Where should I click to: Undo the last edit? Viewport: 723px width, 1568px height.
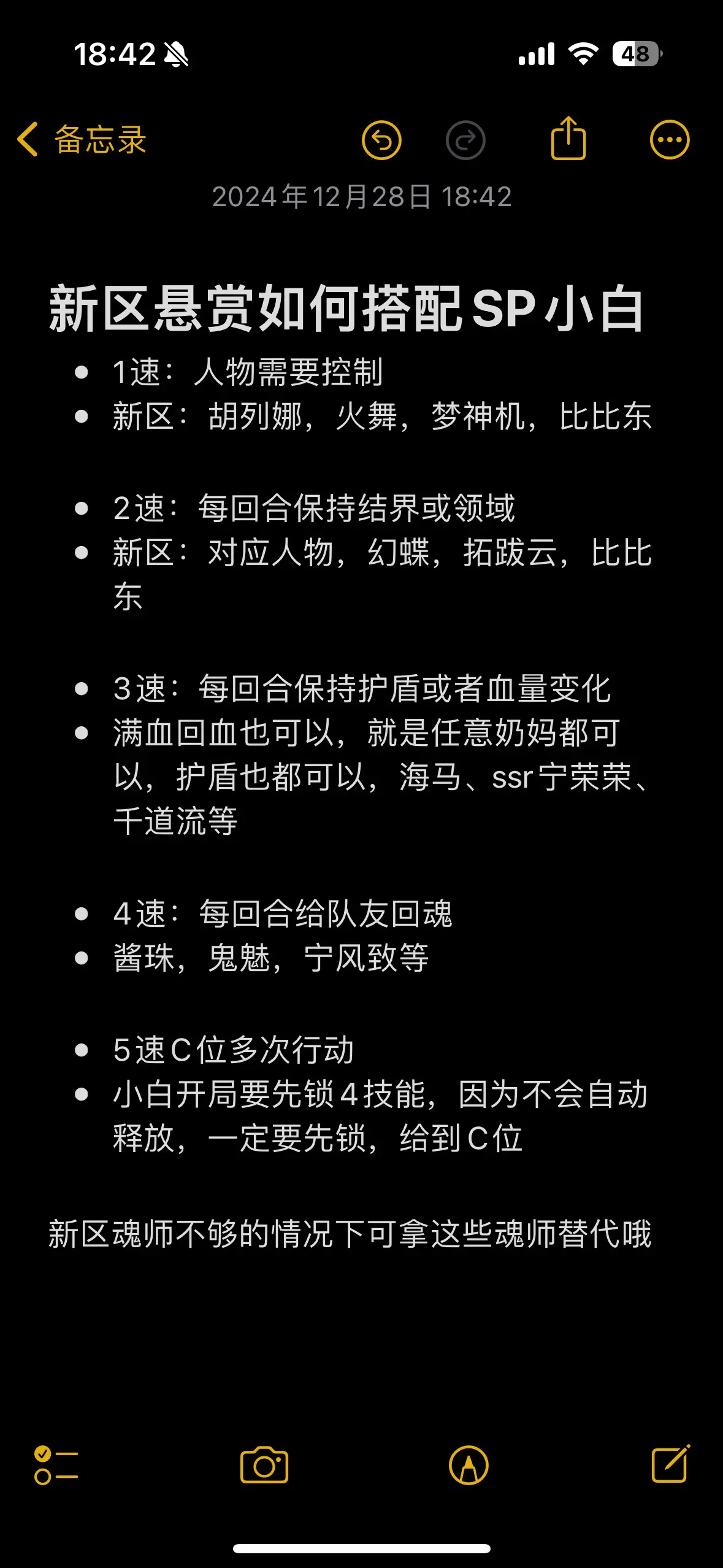click(381, 140)
